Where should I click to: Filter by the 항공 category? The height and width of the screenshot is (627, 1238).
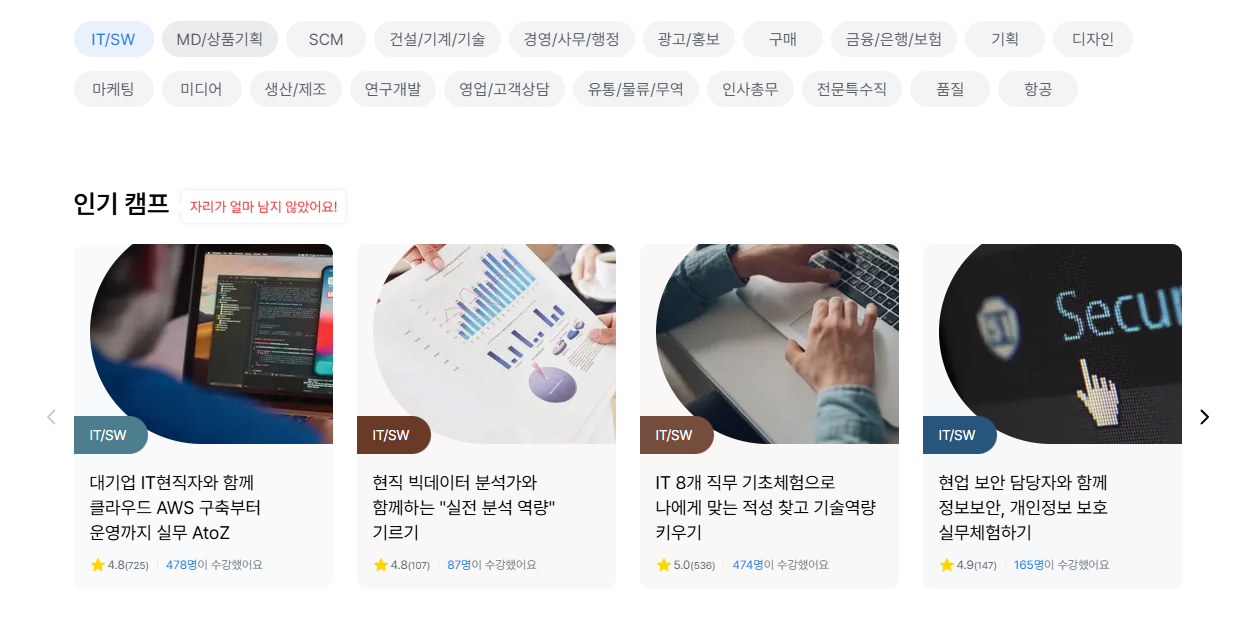point(1038,89)
